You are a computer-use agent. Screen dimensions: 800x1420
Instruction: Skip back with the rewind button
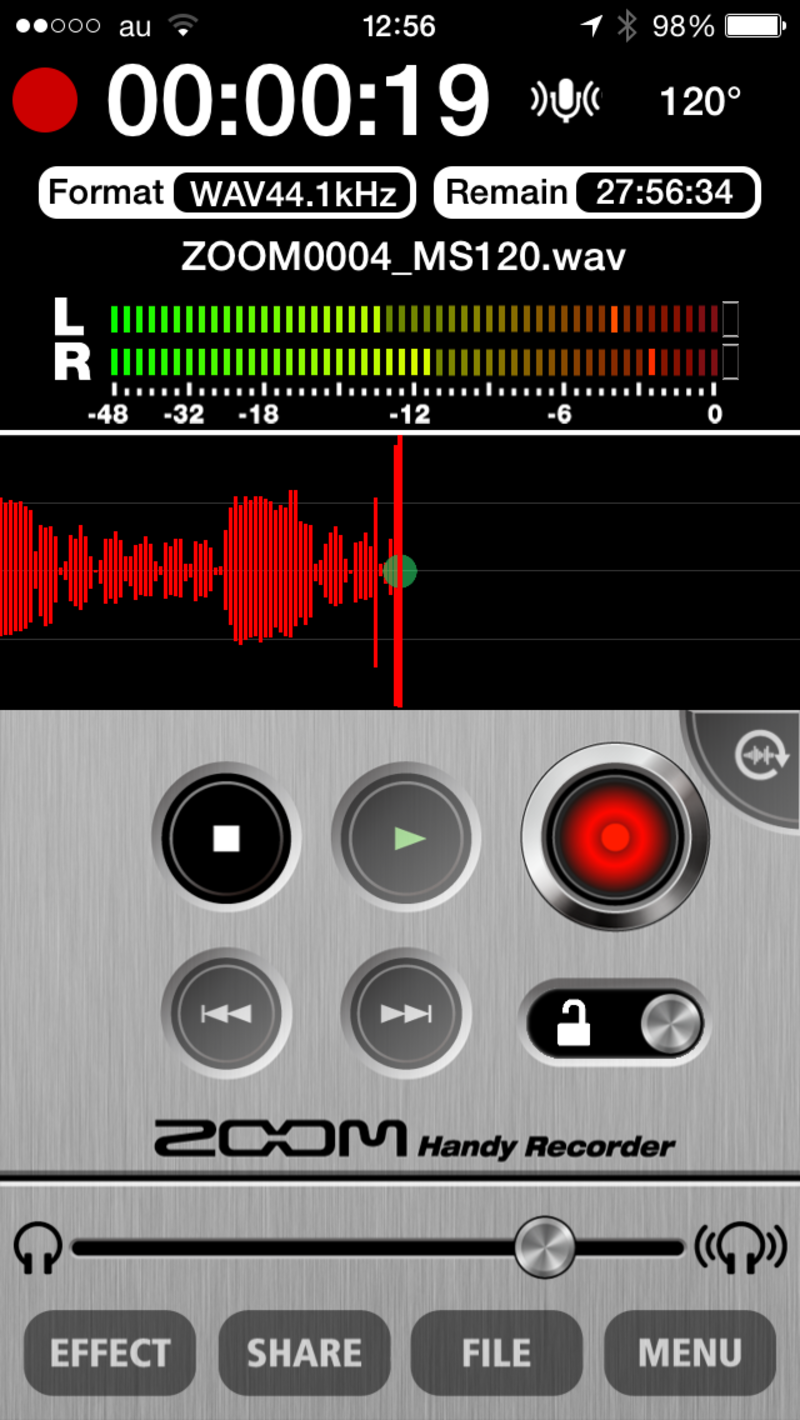pos(226,1013)
